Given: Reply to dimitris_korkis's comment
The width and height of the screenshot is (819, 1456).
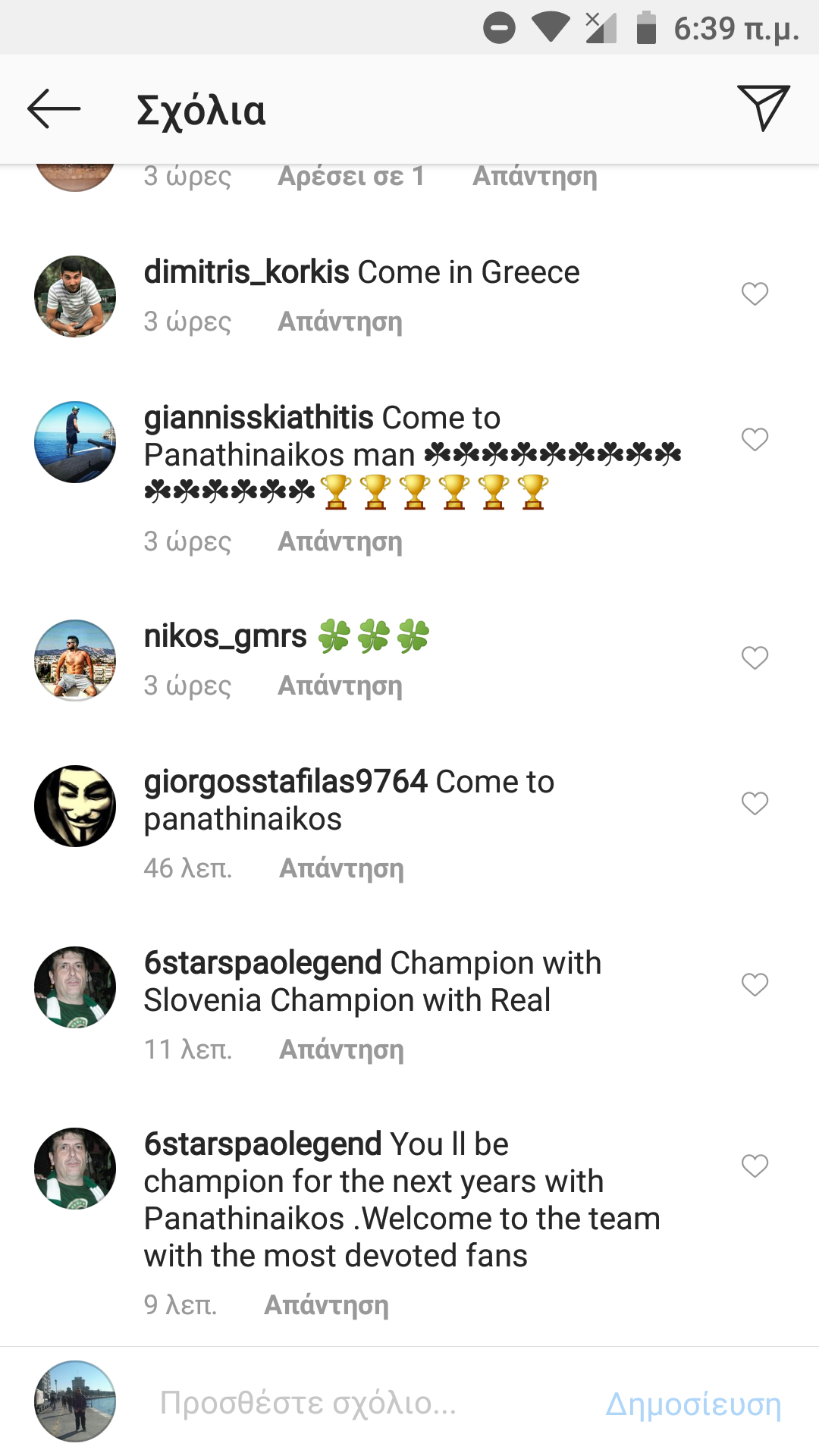Looking at the screenshot, I should click(340, 322).
